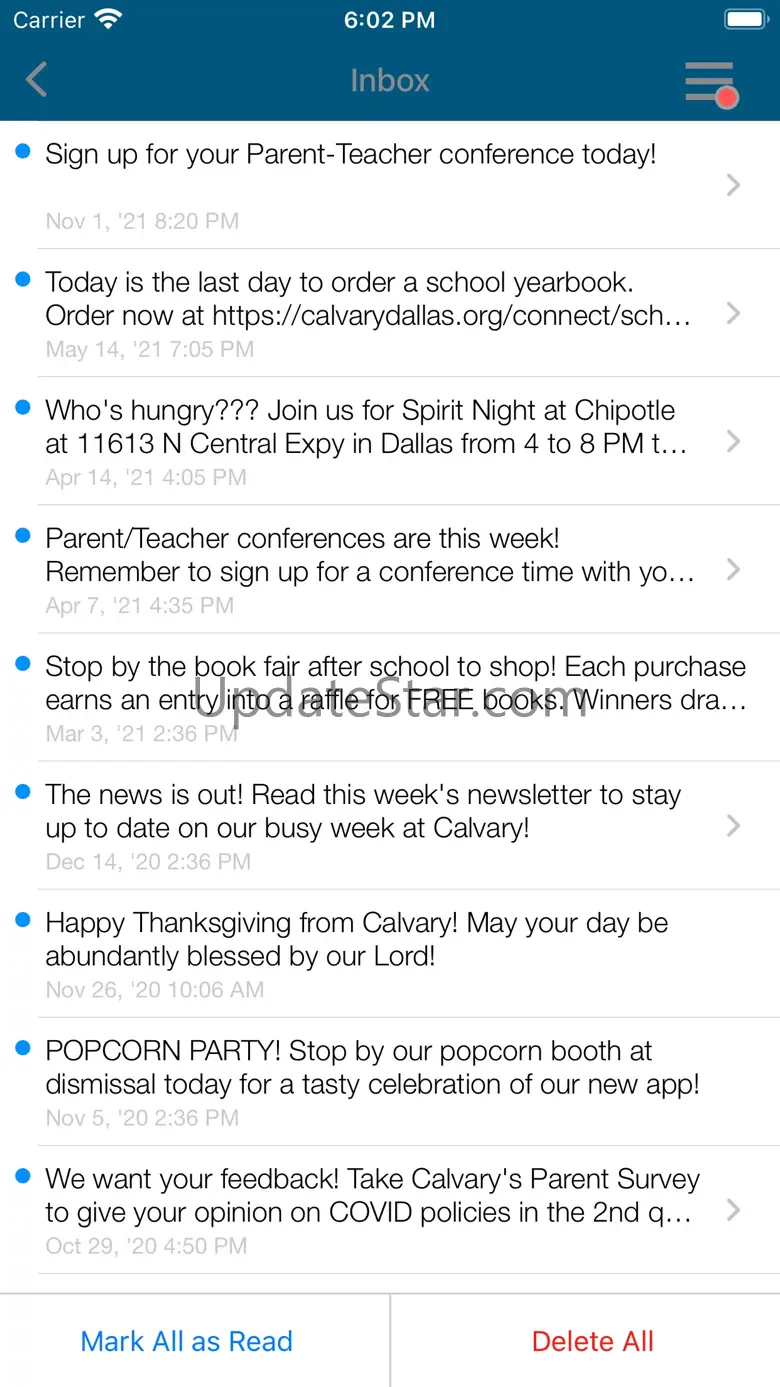This screenshot has width=780, height=1387.
Task: Go back using the header arrow
Action: [37, 80]
